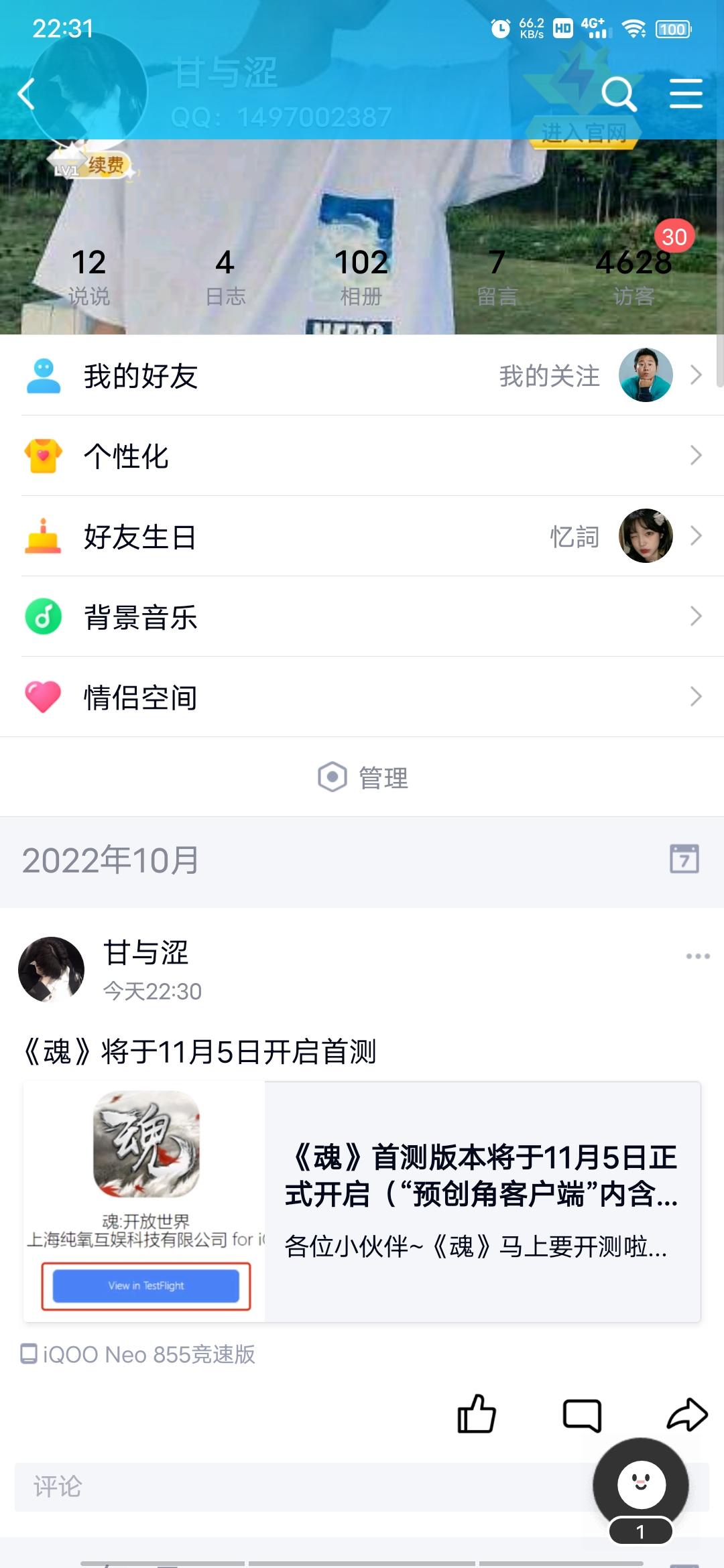Check the 访客 visitors list
The height and width of the screenshot is (1568, 724).
(x=633, y=276)
